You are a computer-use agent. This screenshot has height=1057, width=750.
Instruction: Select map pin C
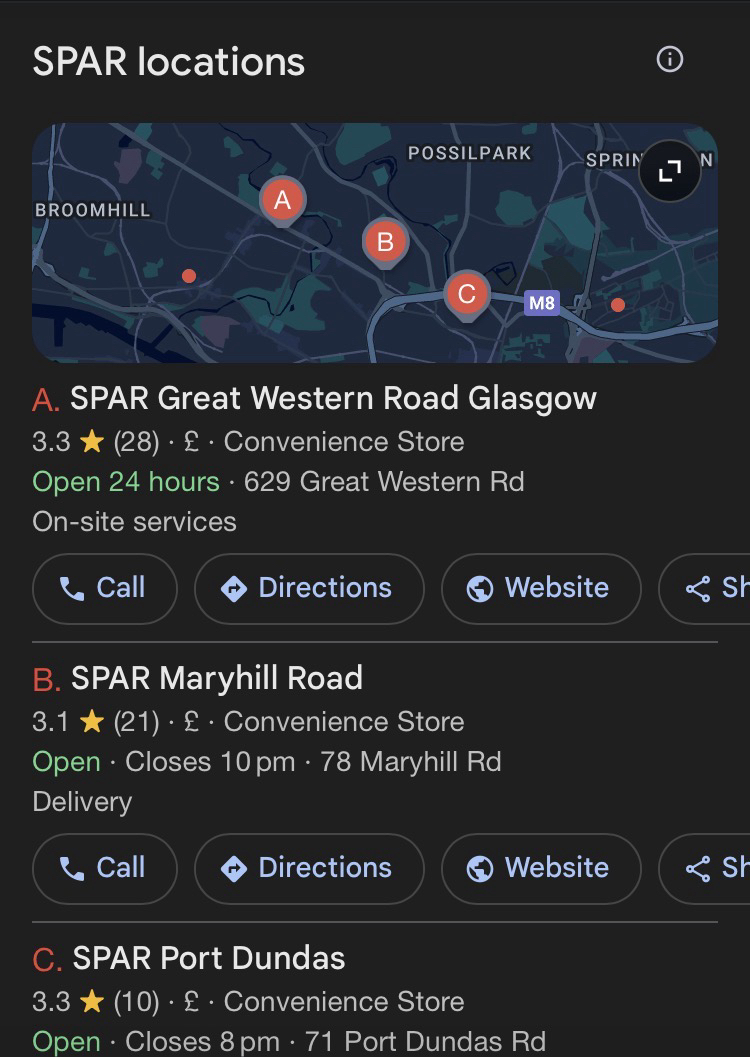click(466, 294)
